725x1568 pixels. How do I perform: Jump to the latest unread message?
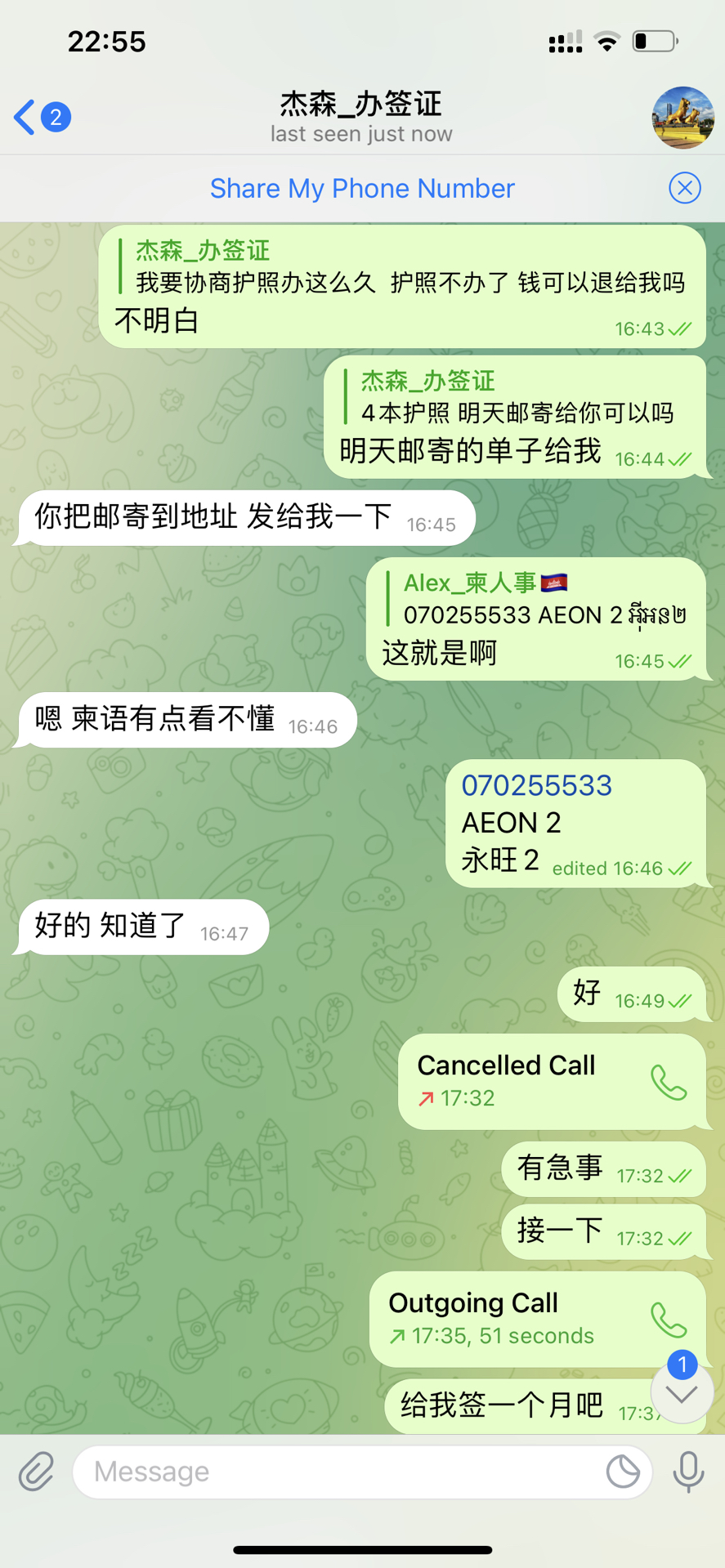pos(682,1392)
